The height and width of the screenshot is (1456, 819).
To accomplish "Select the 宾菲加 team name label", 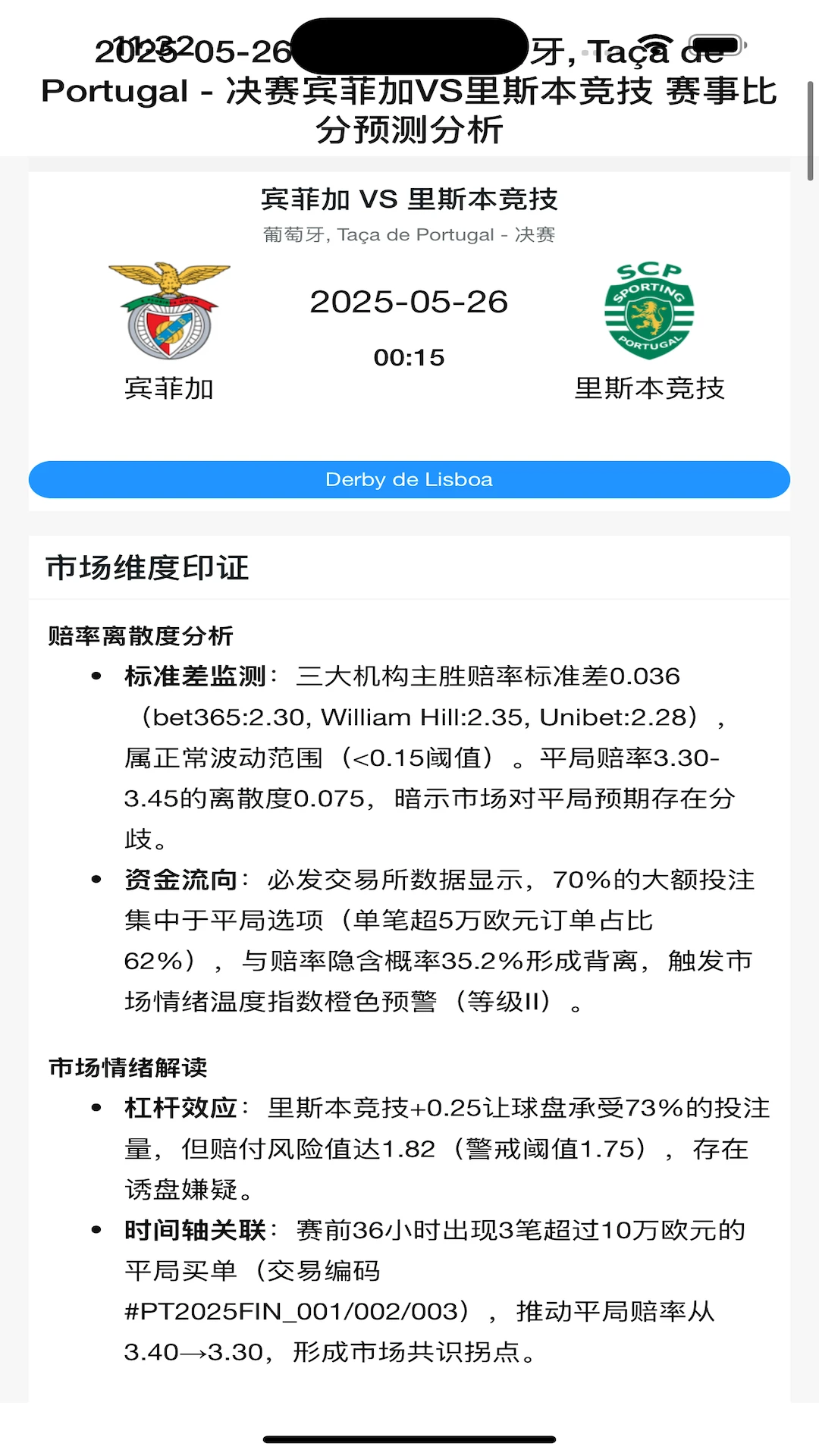I will pyautogui.click(x=170, y=390).
